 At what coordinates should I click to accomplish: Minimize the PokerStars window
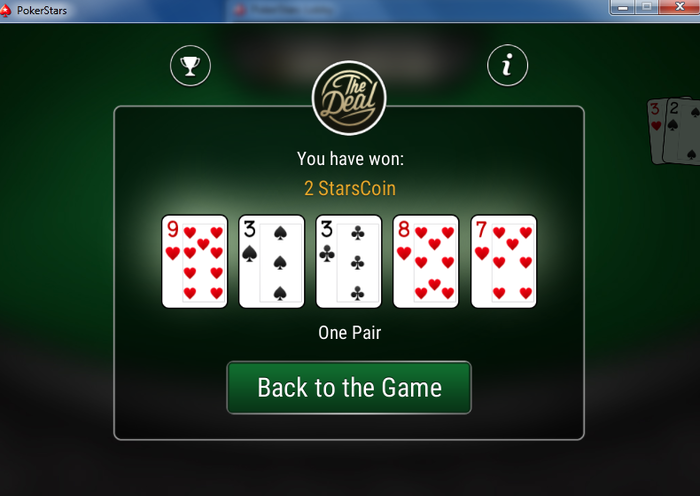click(622, 8)
